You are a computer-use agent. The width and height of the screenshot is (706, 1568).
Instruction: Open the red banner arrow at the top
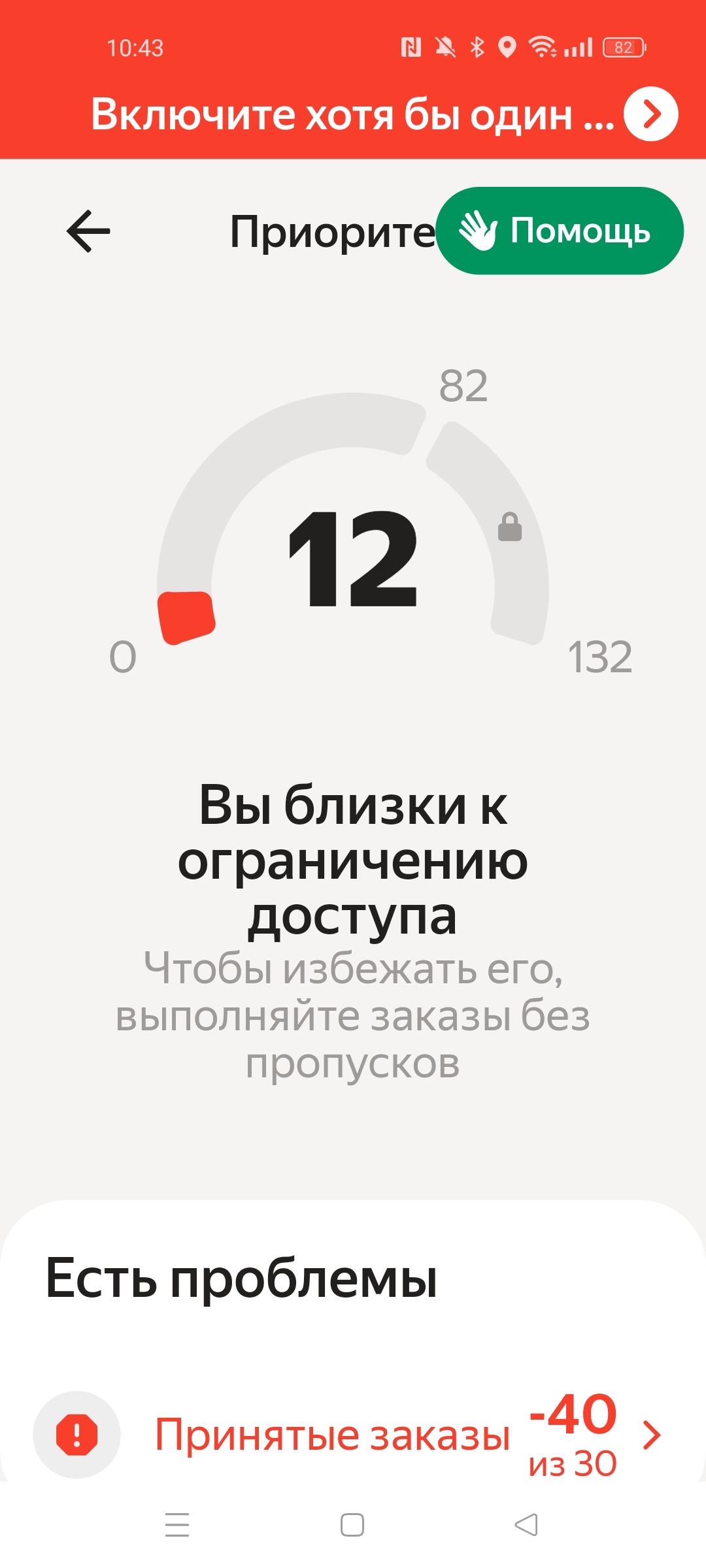point(651,114)
